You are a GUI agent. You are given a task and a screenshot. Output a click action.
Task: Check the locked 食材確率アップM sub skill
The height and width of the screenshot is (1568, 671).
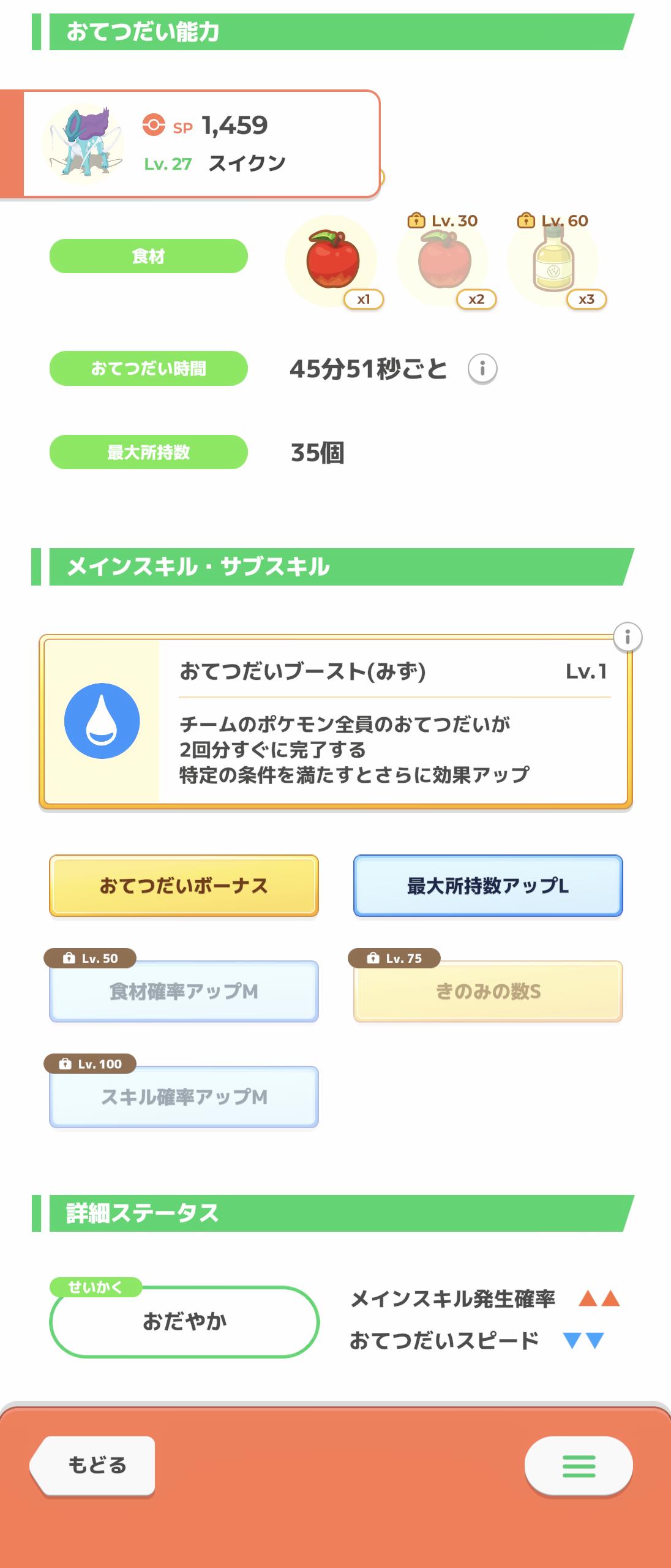[x=184, y=991]
